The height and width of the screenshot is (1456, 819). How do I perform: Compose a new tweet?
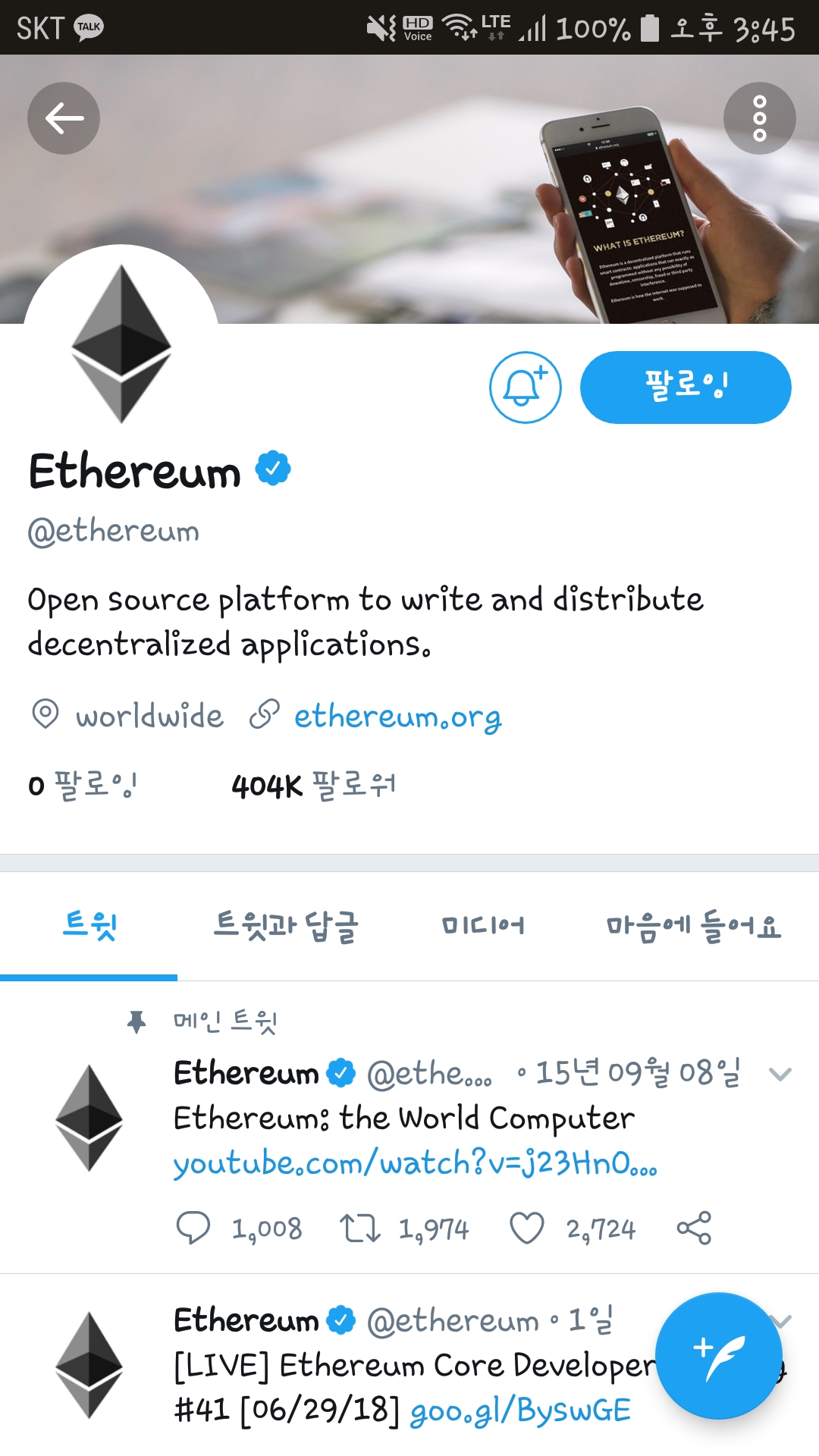[x=718, y=1356]
